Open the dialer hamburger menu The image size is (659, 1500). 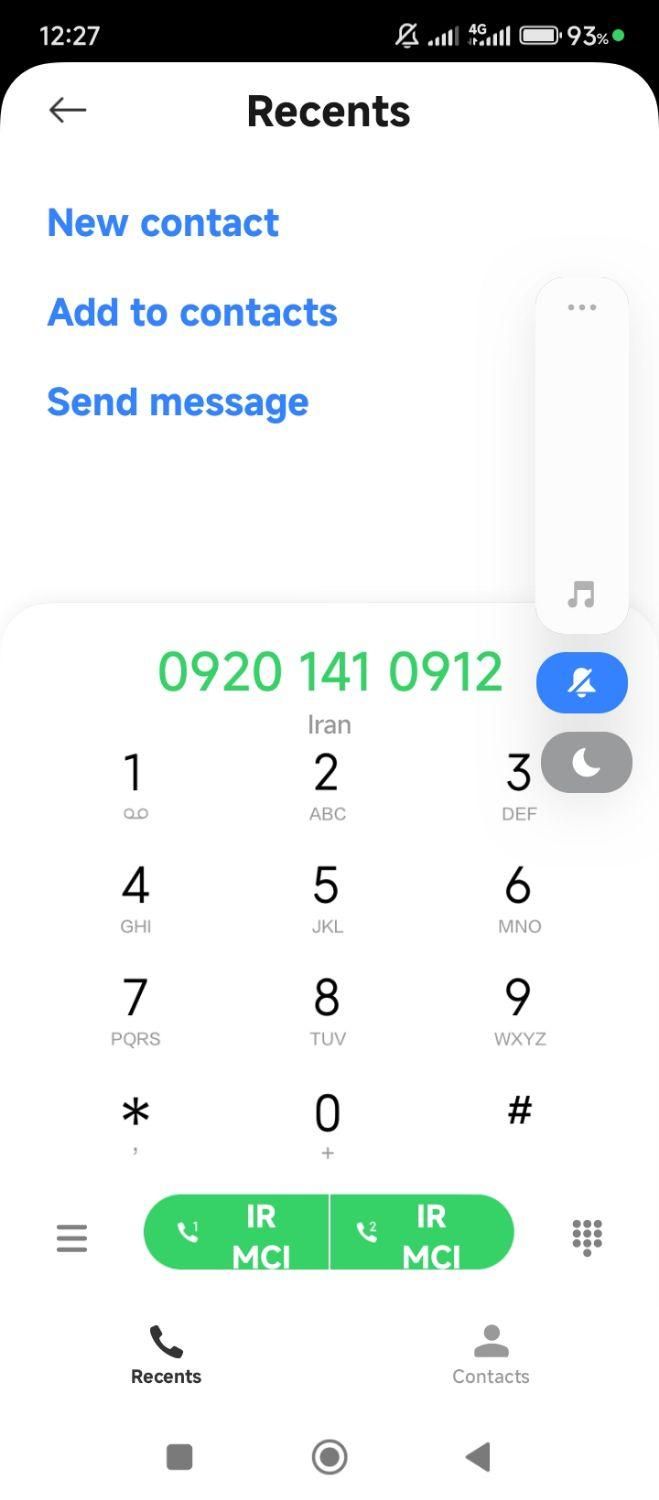[72, 1239]
